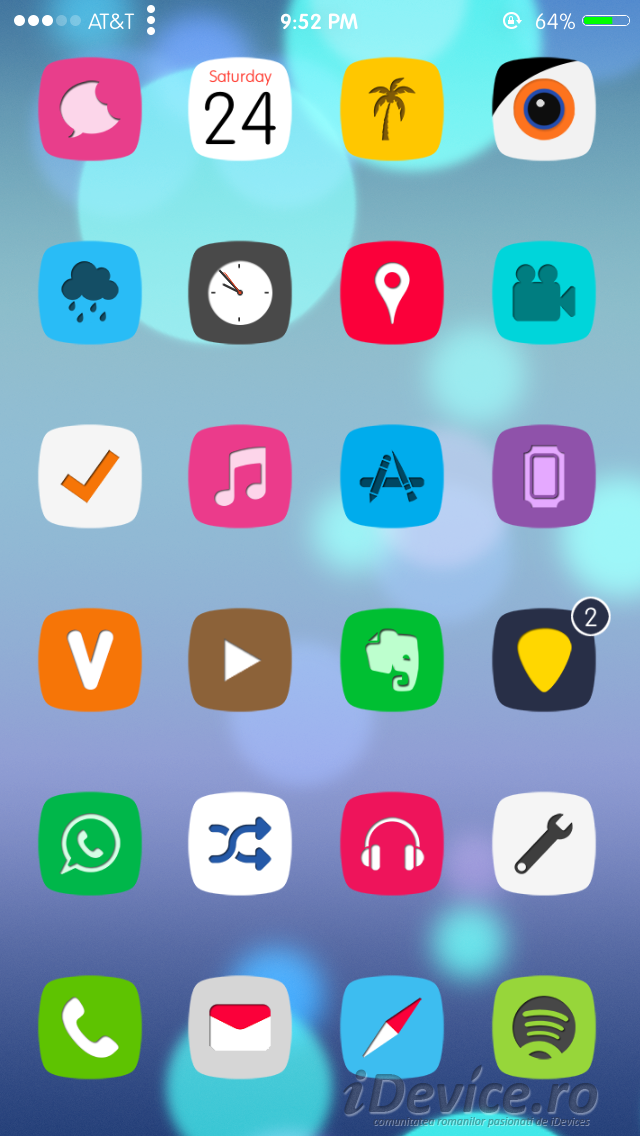Launch the orange V app
The height and width of the screenshot is (1136, 640).
90,660
